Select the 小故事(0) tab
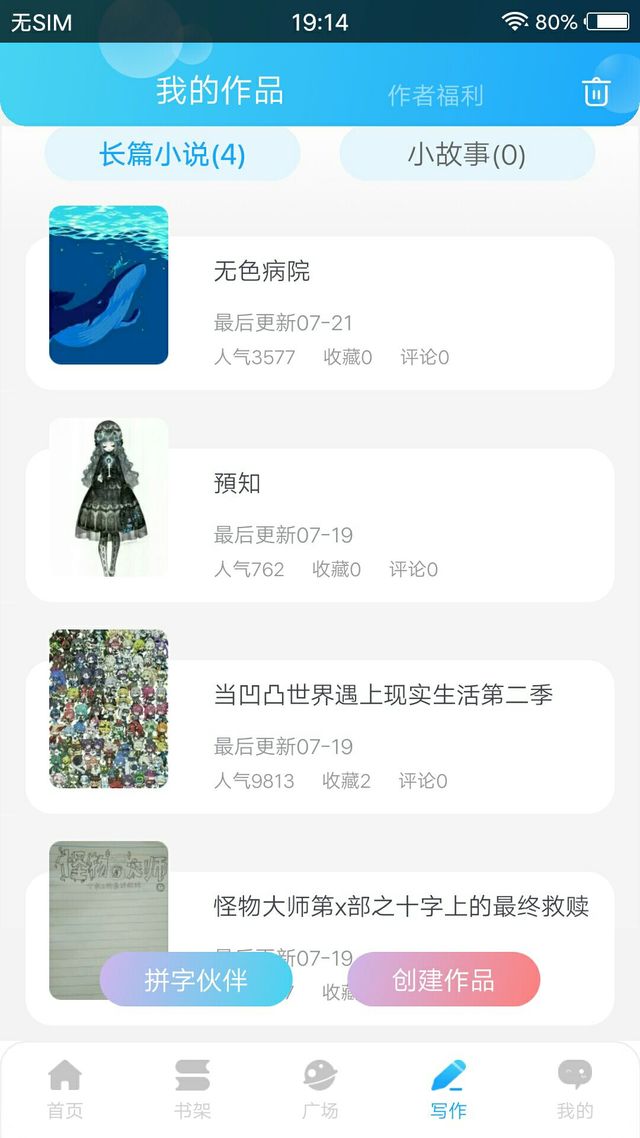 (x=467, y=154)
